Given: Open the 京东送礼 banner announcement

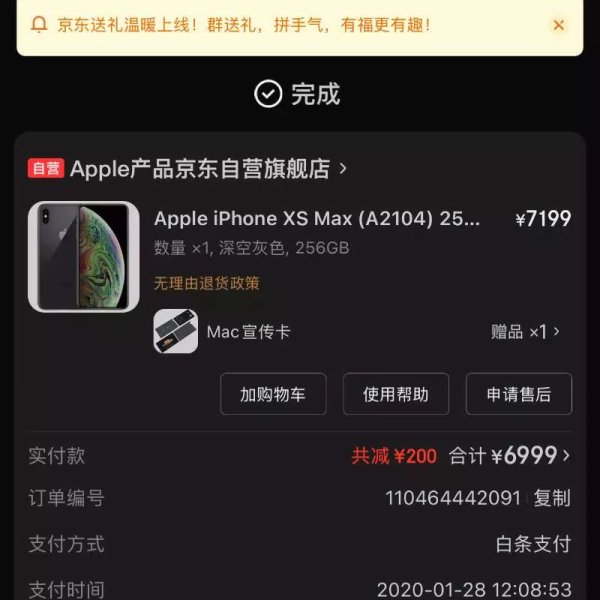Looking at the screenshot, I should (x=245, y=25).
